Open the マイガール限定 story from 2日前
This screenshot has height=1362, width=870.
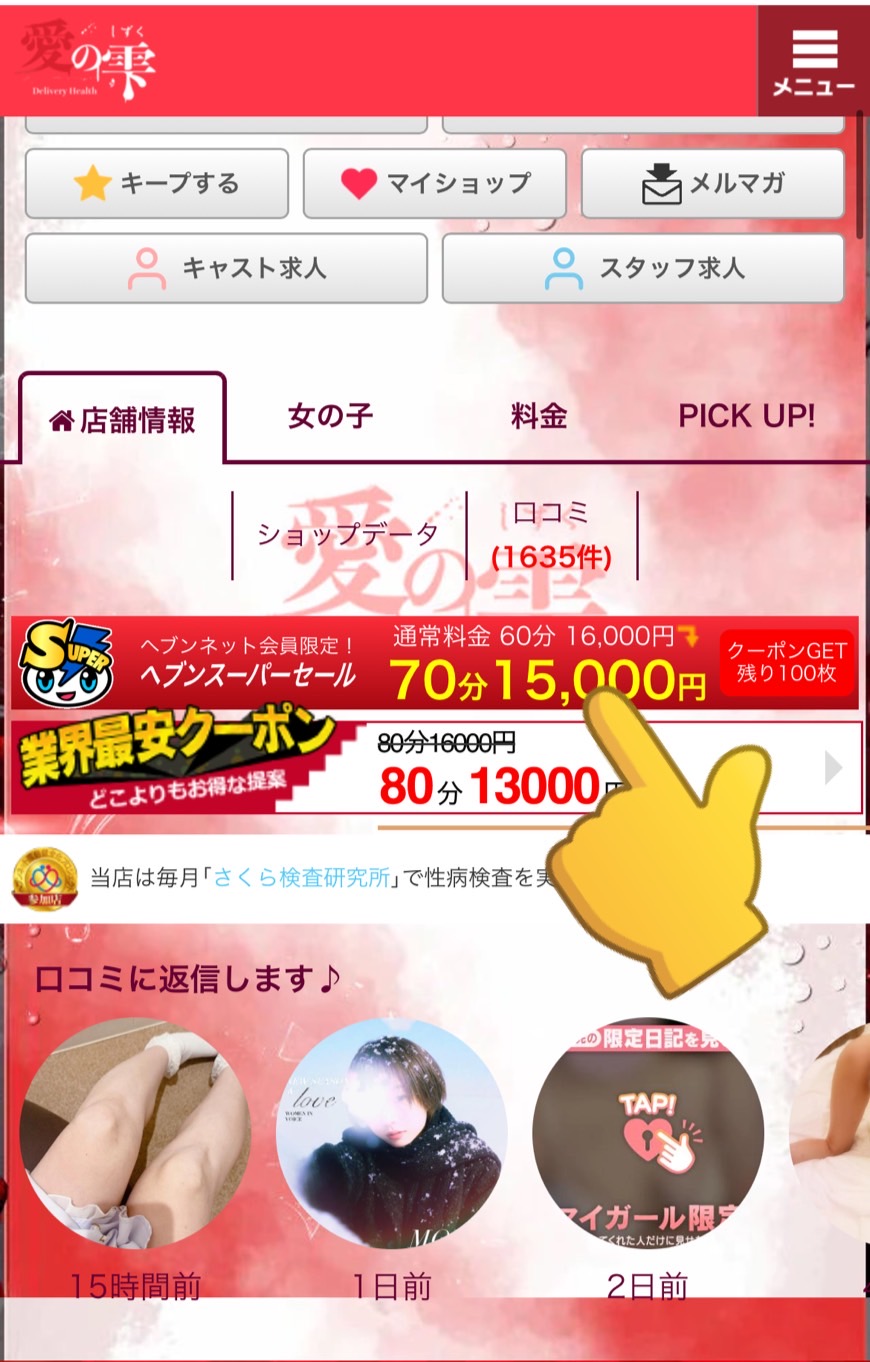tap(648, 1133)
